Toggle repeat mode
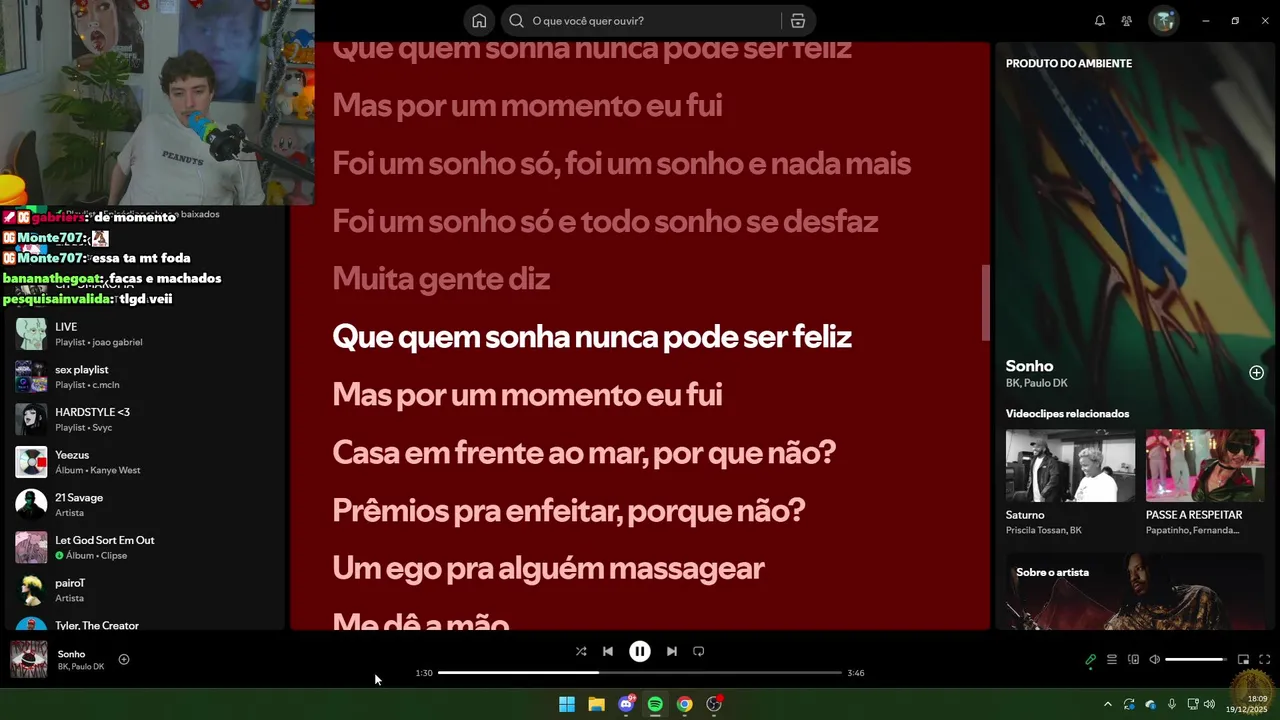 (x=699, y=651)
